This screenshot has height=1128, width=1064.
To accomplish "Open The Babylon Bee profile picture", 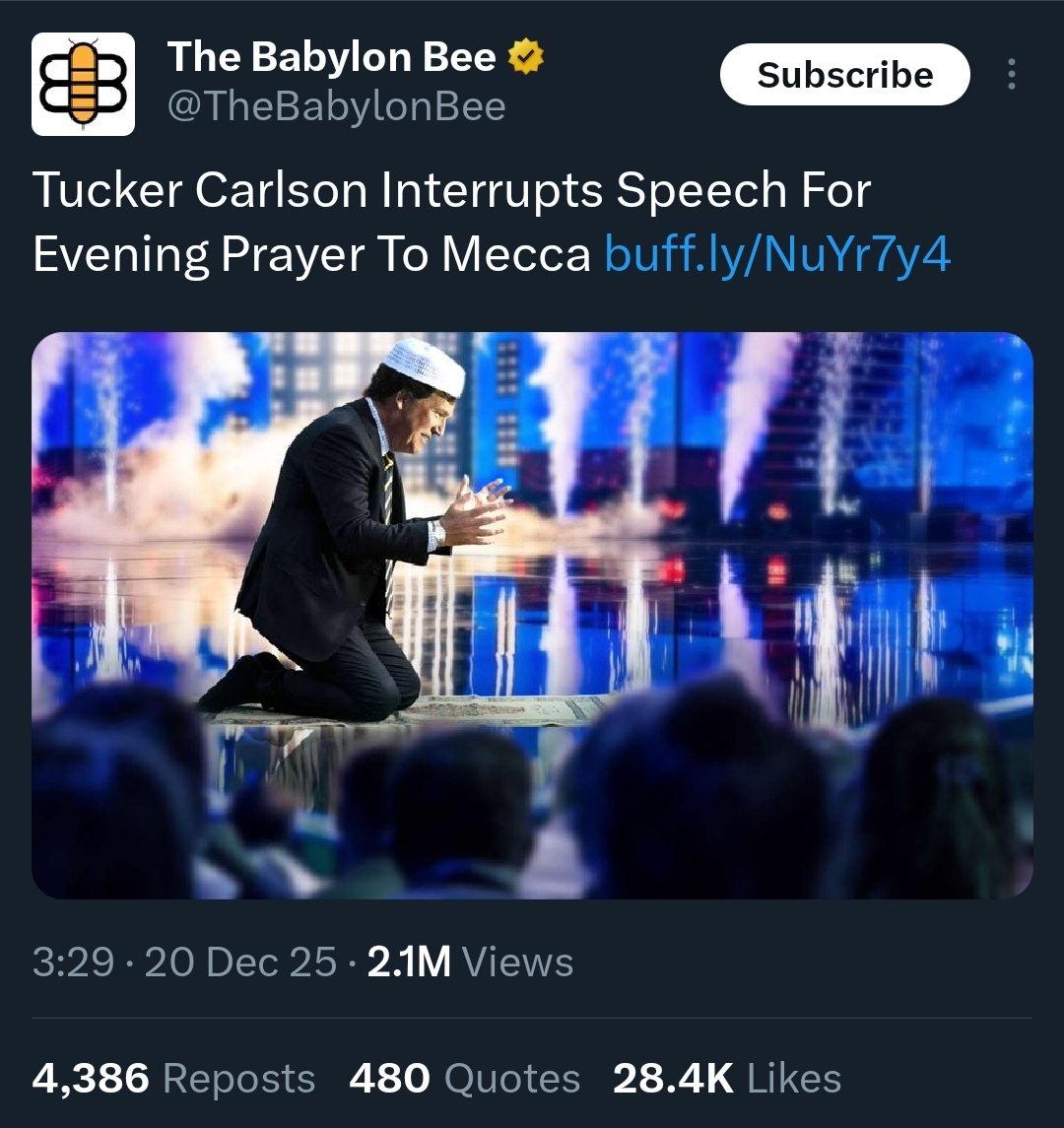I will (x=83, y=84).
